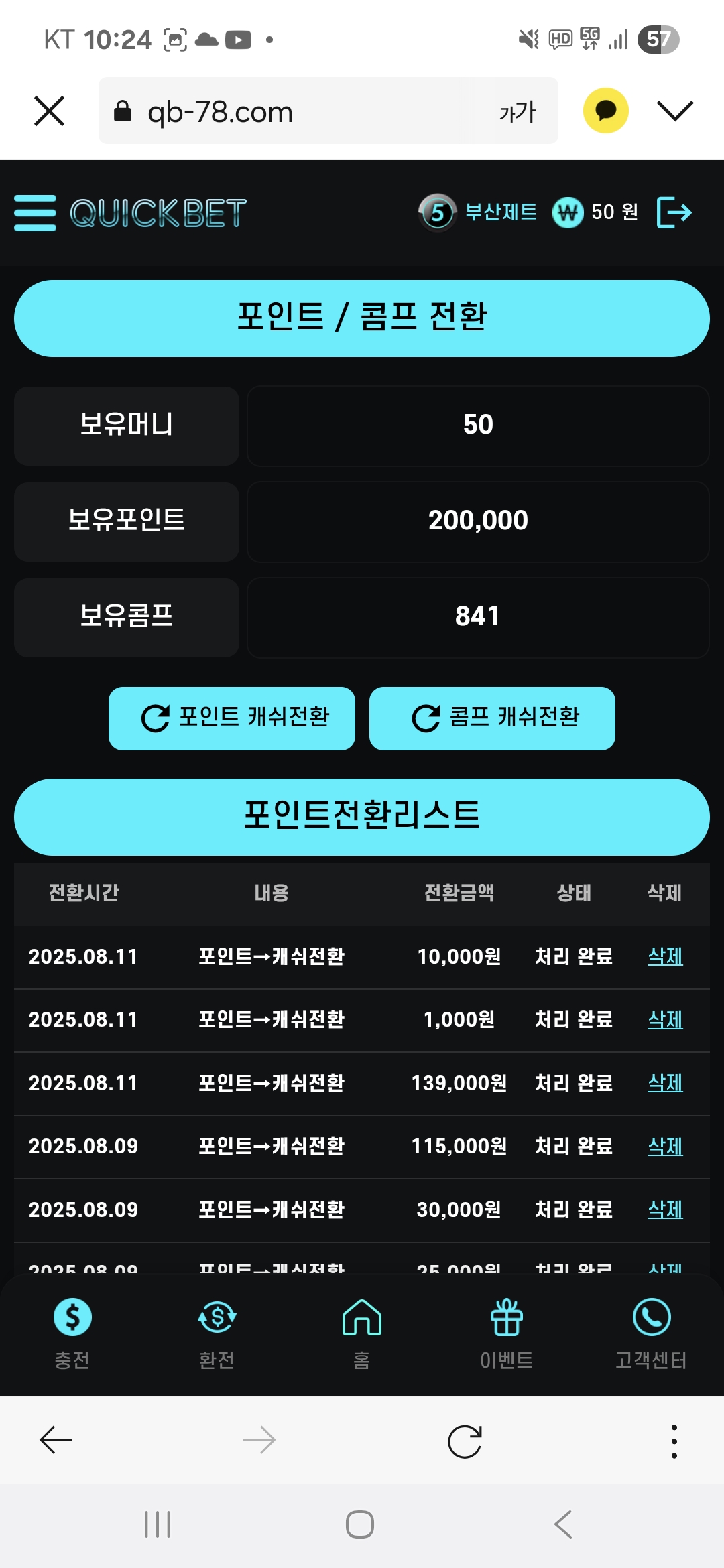The image size is (724, 1568).
Task: Delete the 10,000원 conversion record
Action: pyautogui.click(x=665, y=956)
